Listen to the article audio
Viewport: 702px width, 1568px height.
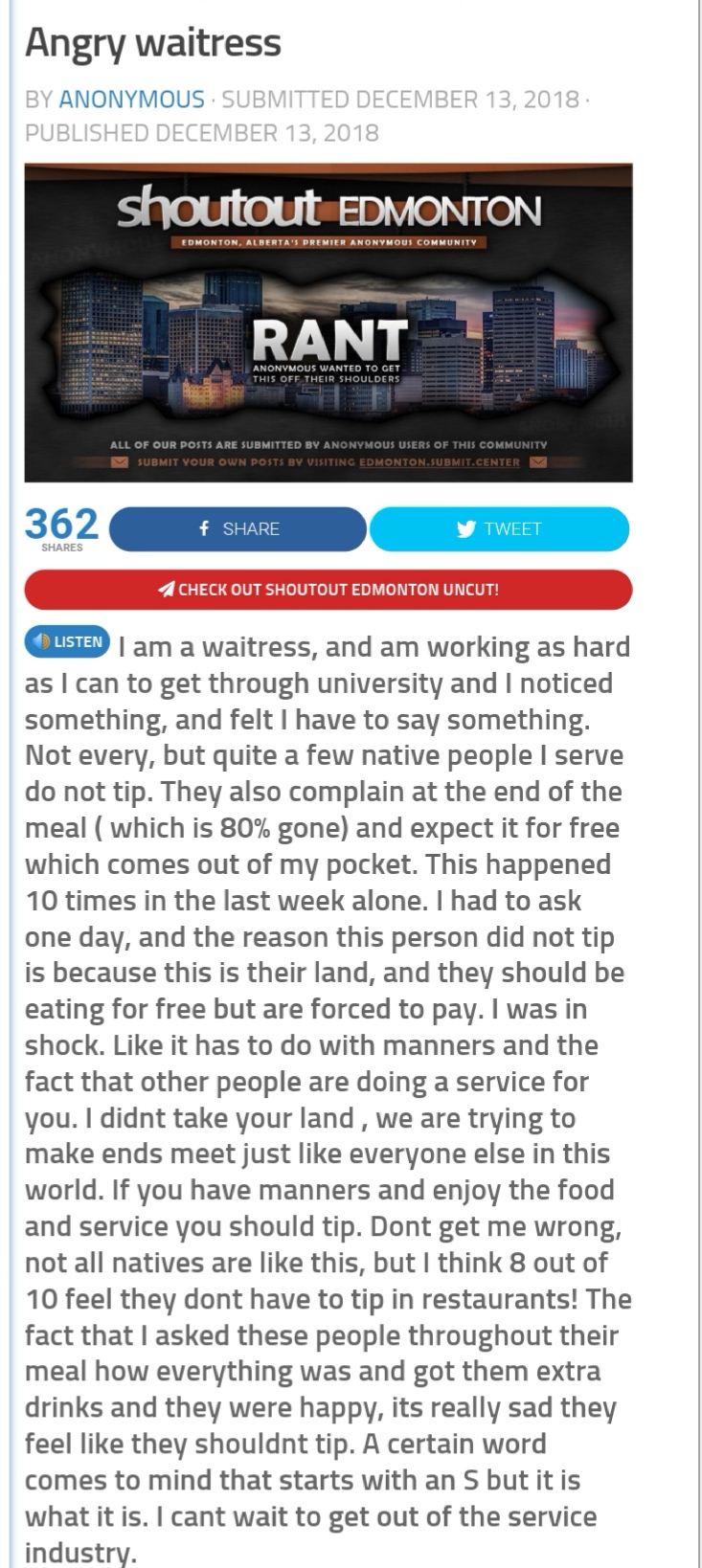tap(67, 642)
